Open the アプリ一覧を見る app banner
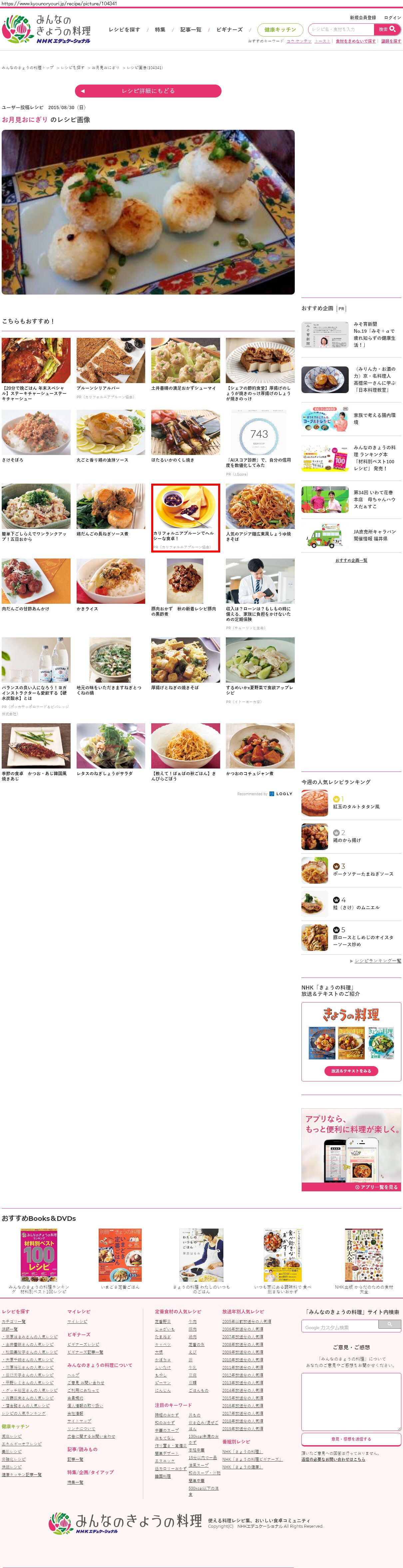 (x=351, y=1187)
